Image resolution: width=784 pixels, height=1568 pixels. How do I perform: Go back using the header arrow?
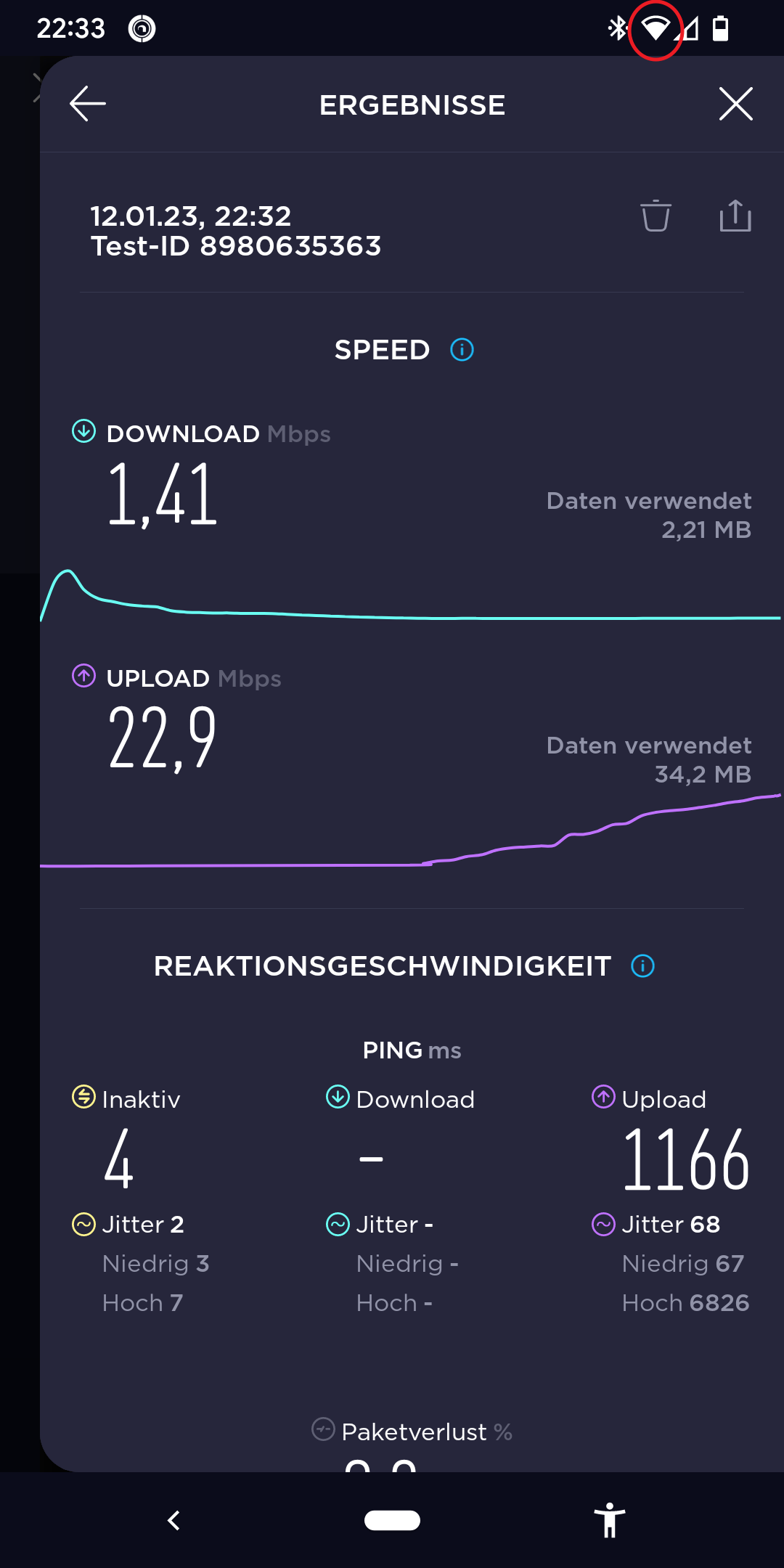[x=88, y=104]
